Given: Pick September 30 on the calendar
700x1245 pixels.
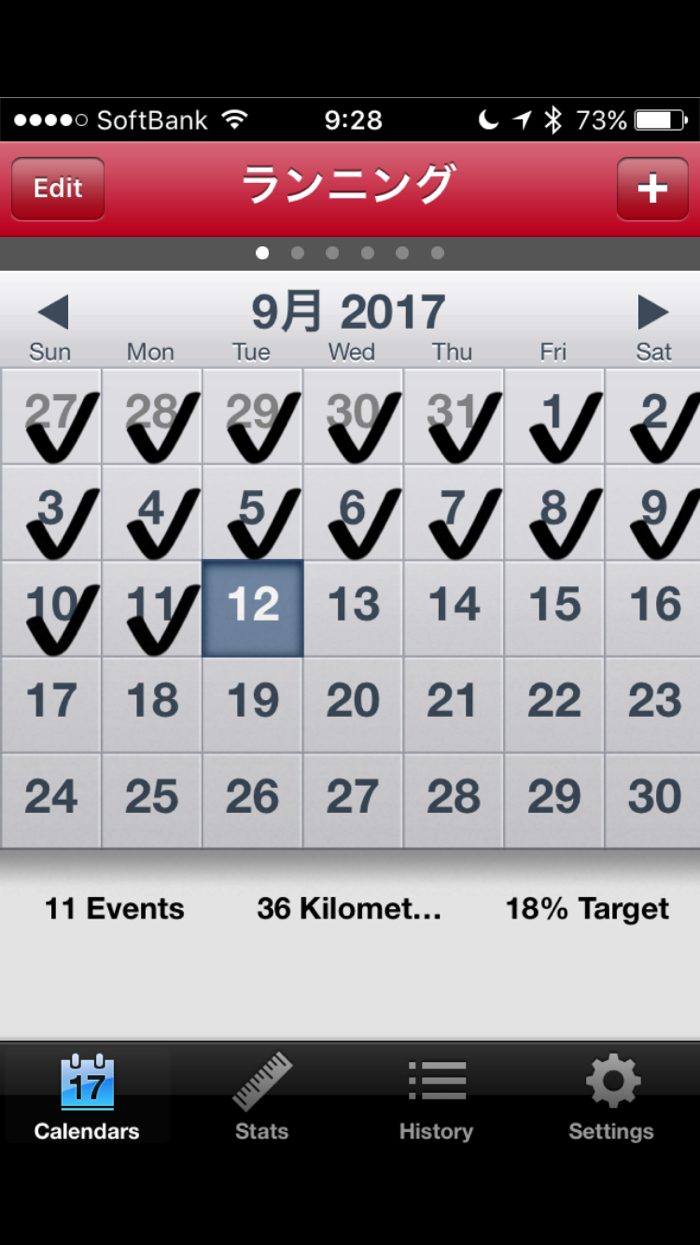Looking at the screenshot, I should tap(654, 800).
